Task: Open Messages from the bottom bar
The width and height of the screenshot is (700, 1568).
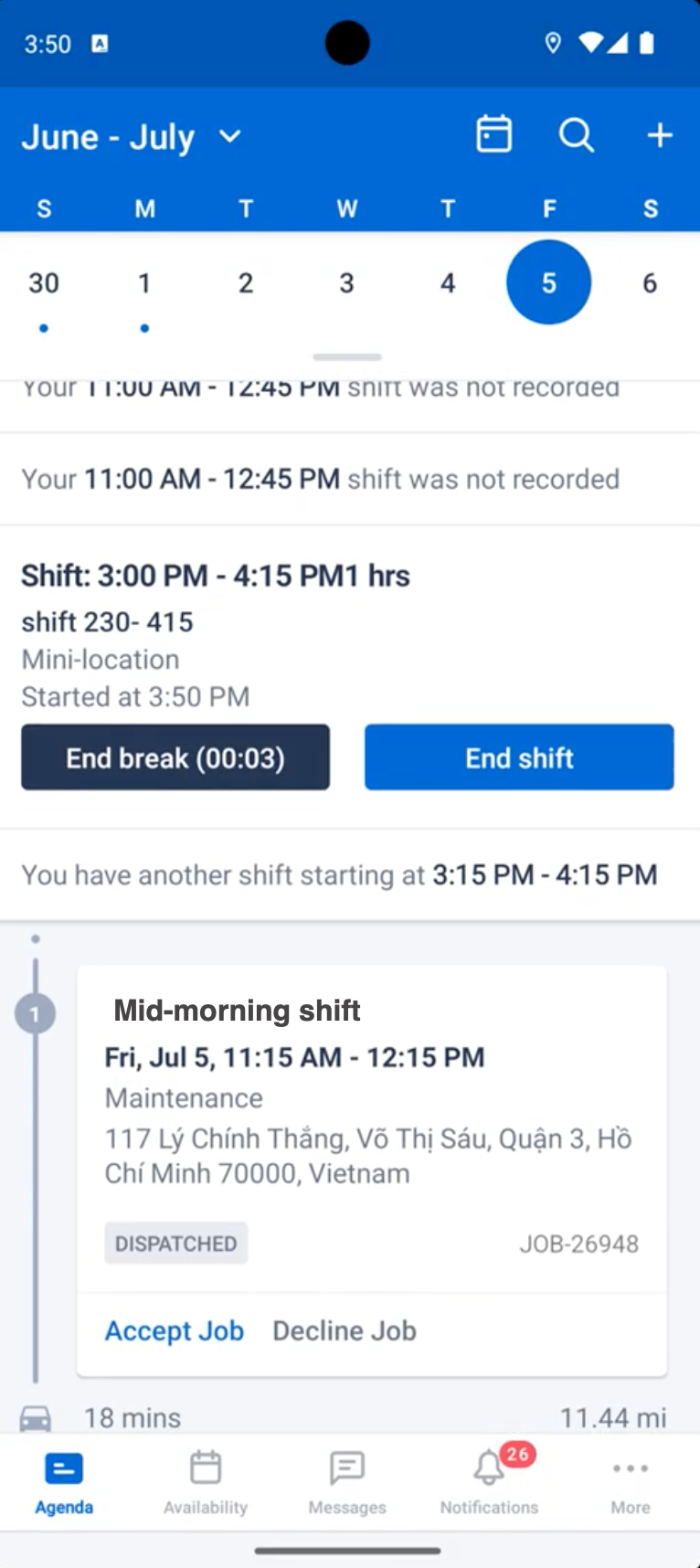Action: (346, 1482)
